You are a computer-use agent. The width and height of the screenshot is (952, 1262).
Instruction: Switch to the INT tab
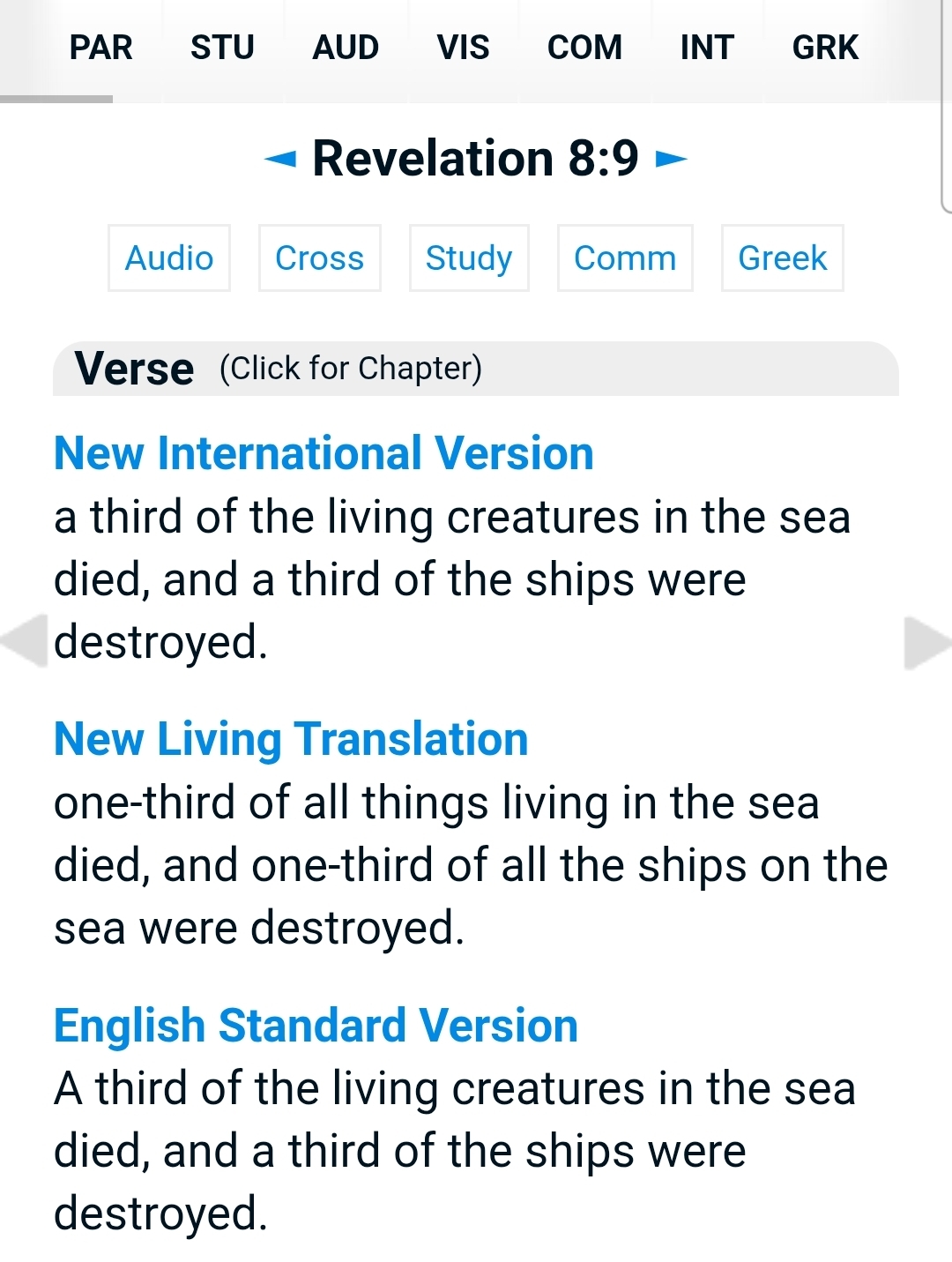(x=707, y=48)
